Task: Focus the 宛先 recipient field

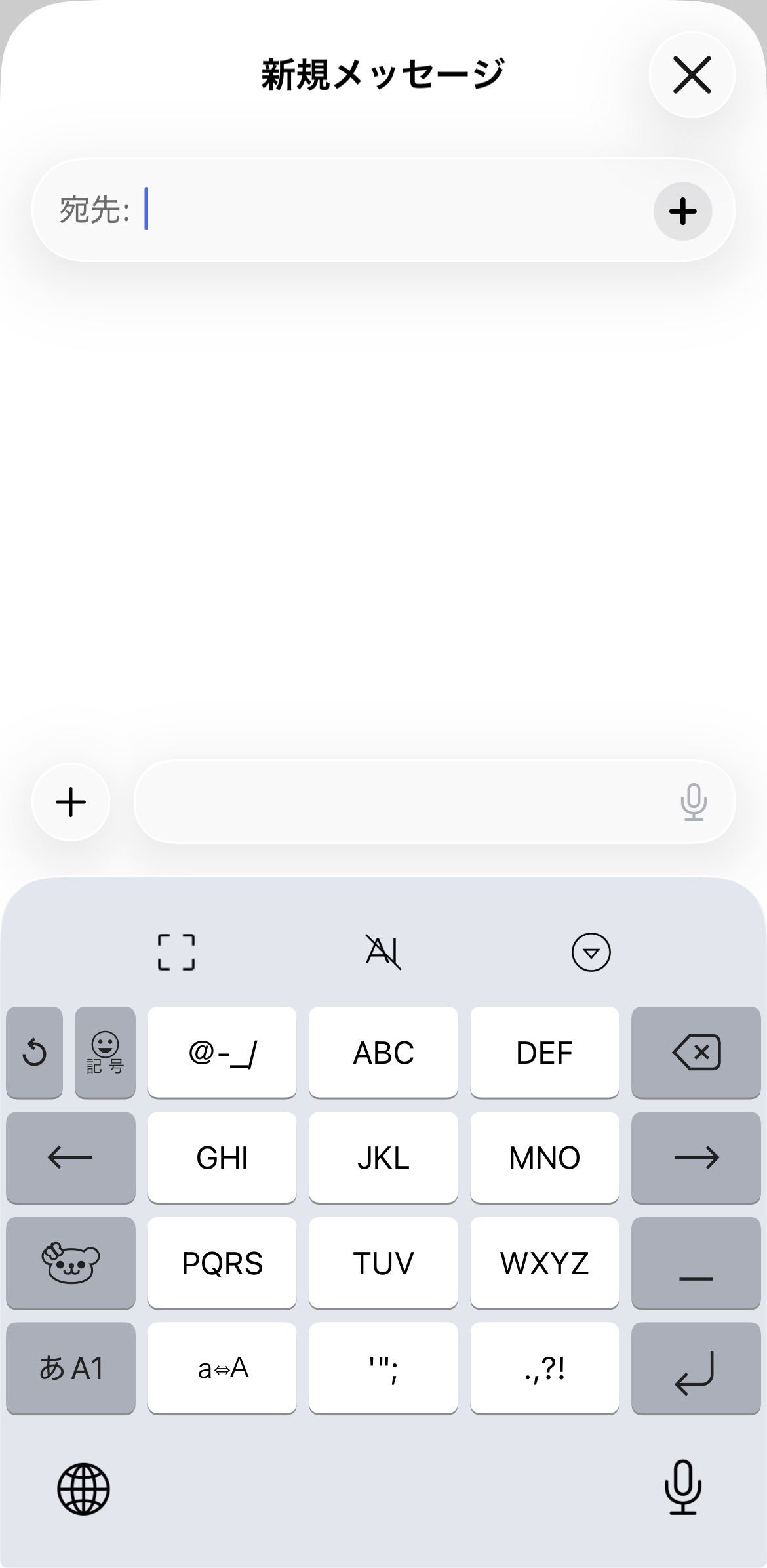Action: (393, 210)
